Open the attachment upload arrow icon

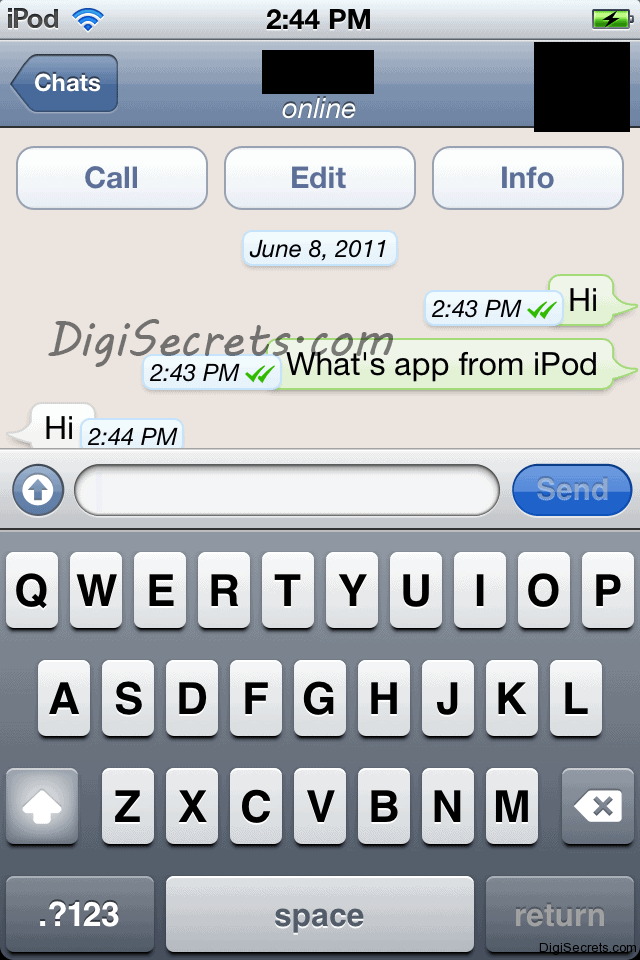pos(38,490)
